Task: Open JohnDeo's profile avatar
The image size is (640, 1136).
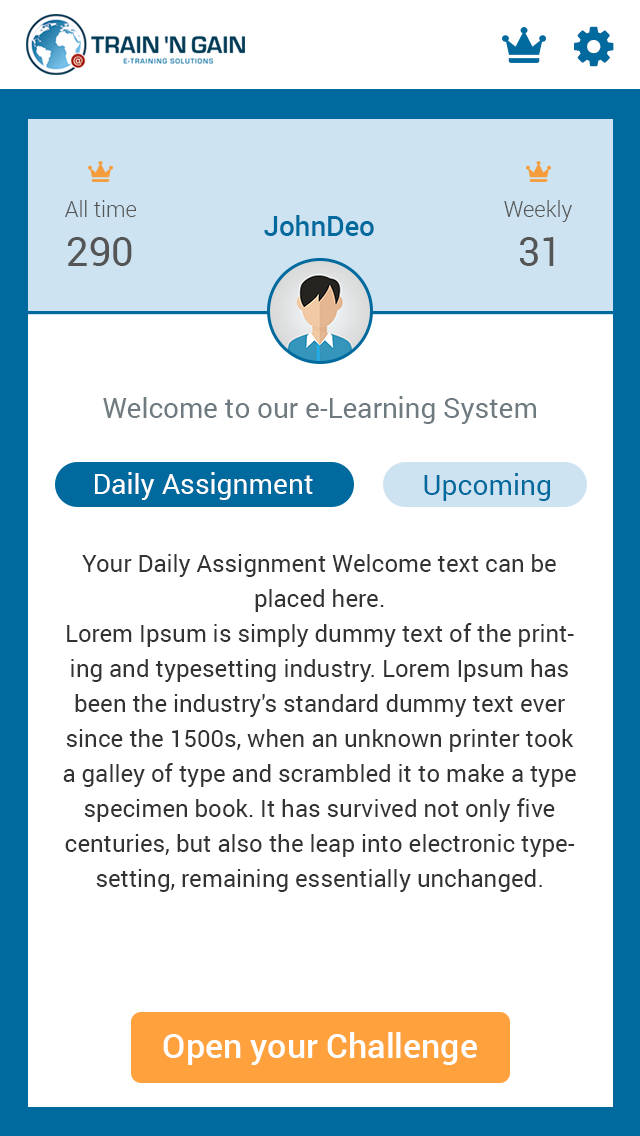Action: [320, 311]
